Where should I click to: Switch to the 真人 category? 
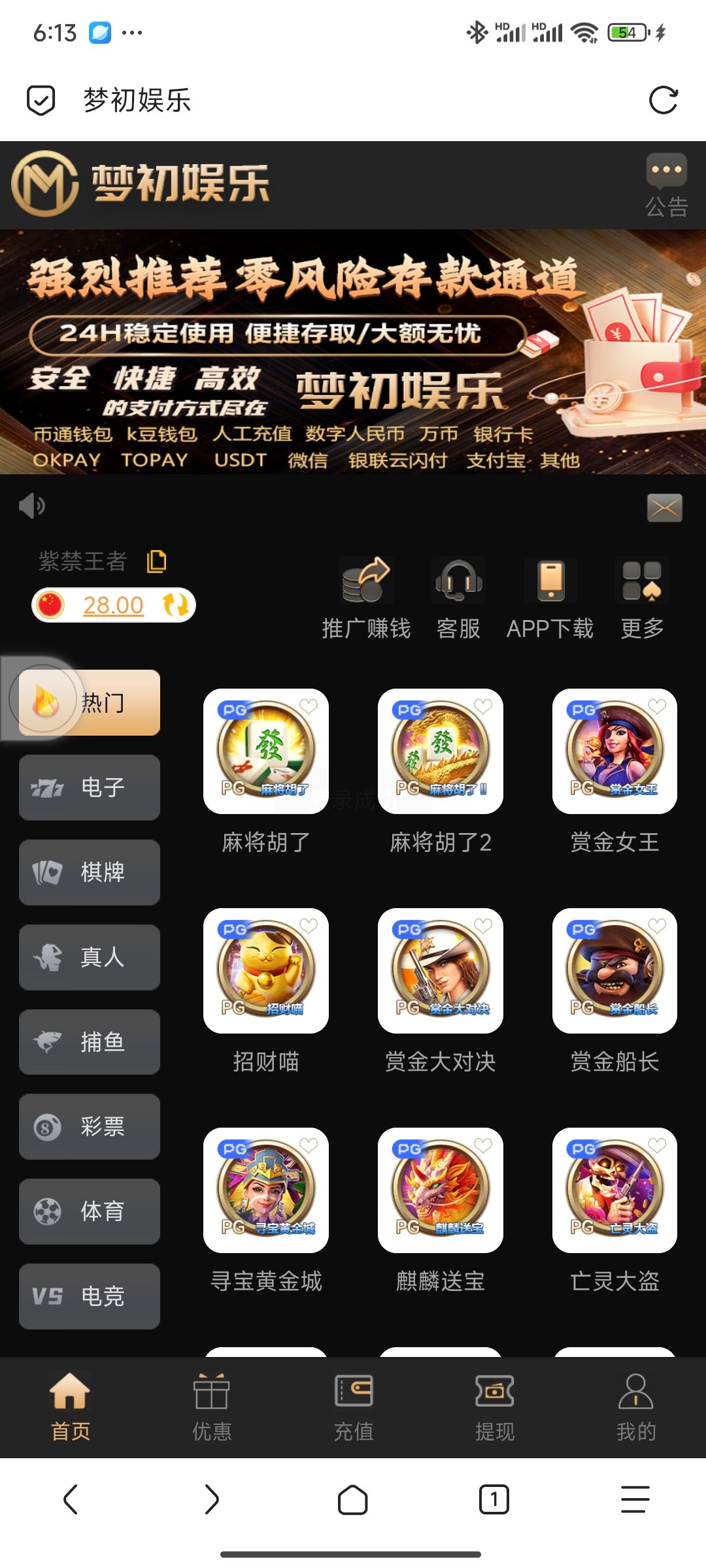tap(90, 957)
